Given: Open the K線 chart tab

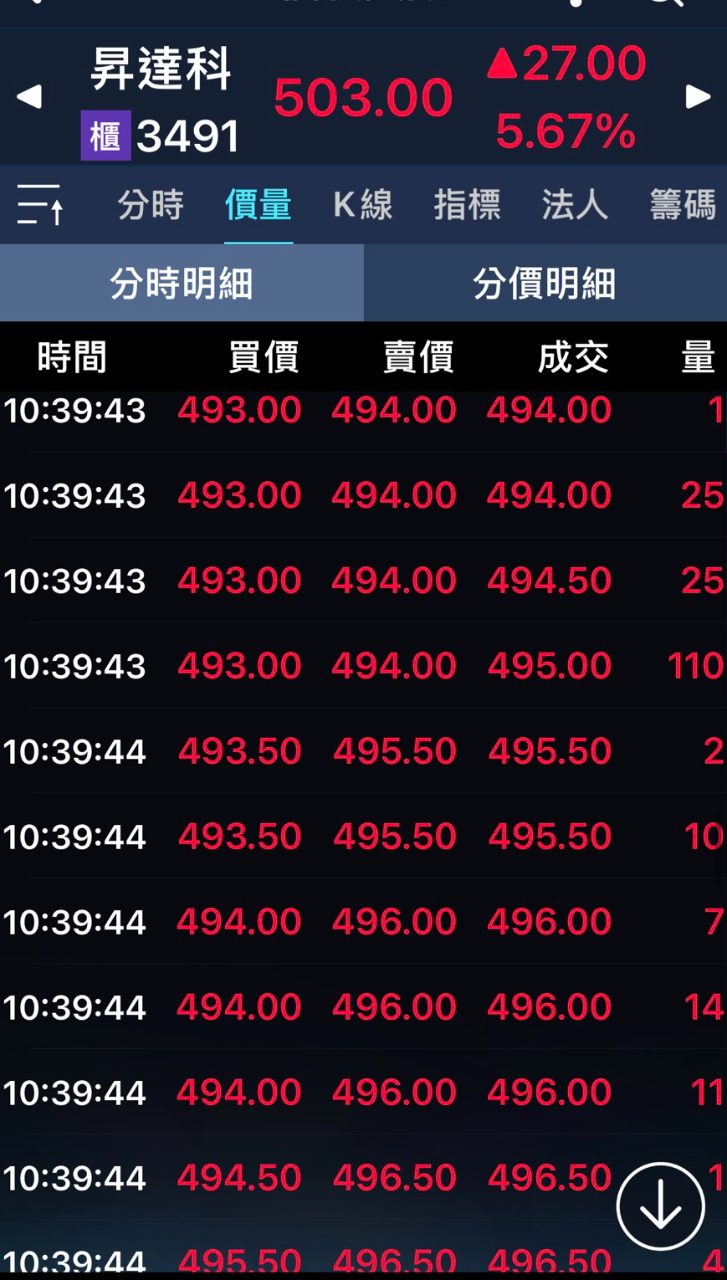Looking at the screenshot, I should (362, 205).
